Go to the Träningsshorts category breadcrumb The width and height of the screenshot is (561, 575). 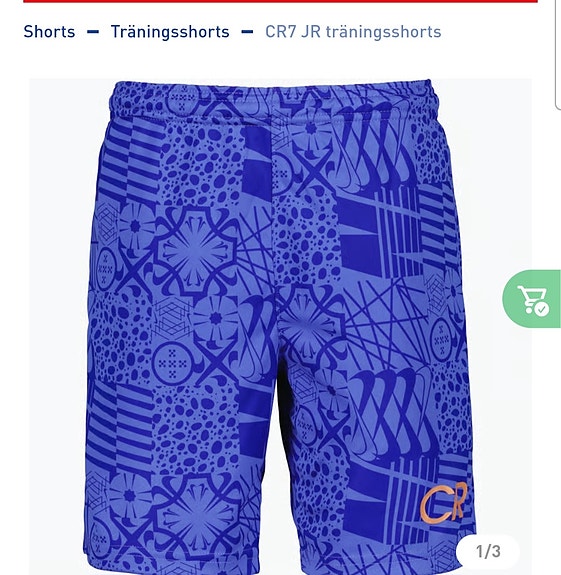point(170,32)
